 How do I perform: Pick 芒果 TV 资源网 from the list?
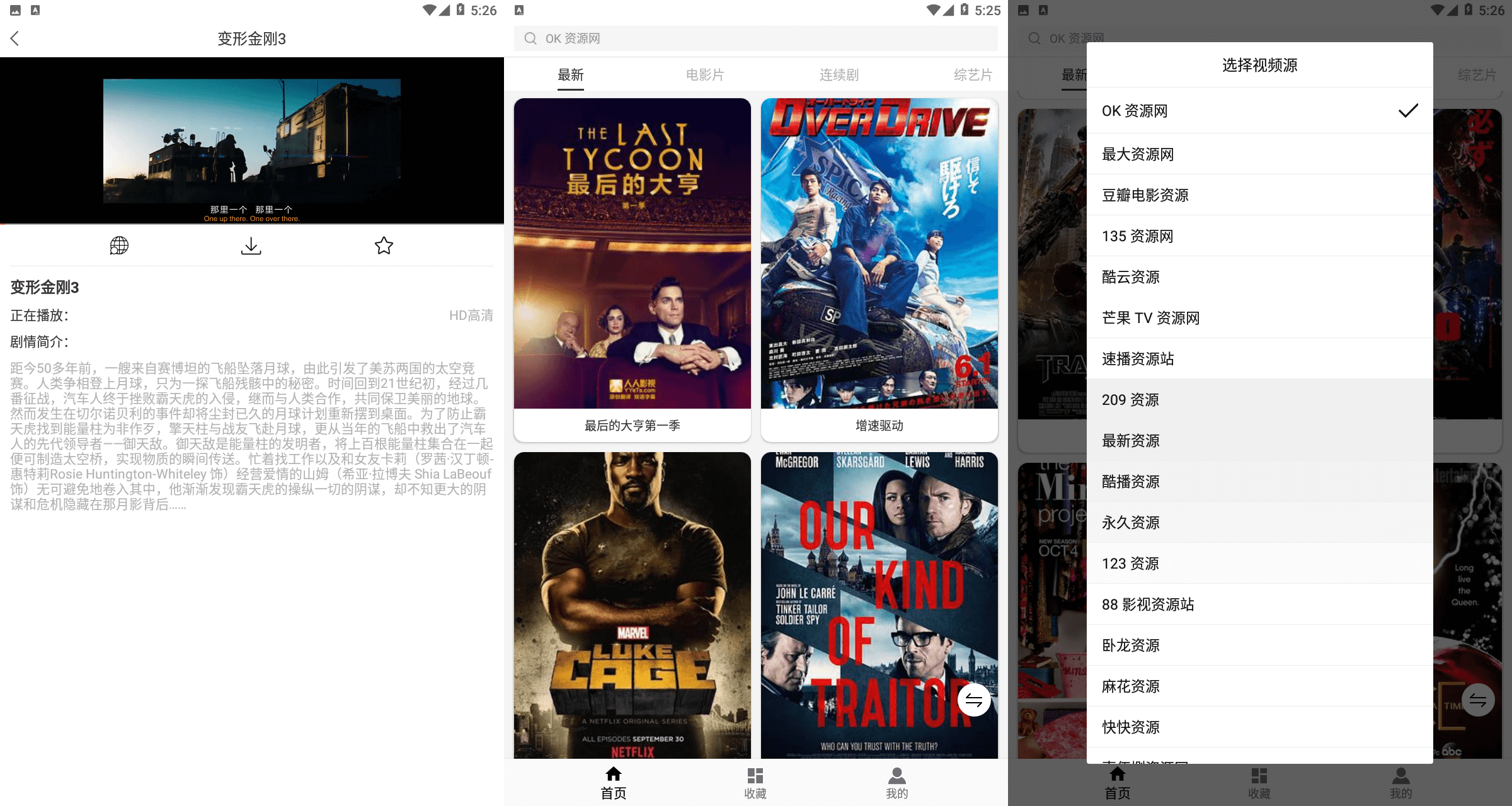1259,318
